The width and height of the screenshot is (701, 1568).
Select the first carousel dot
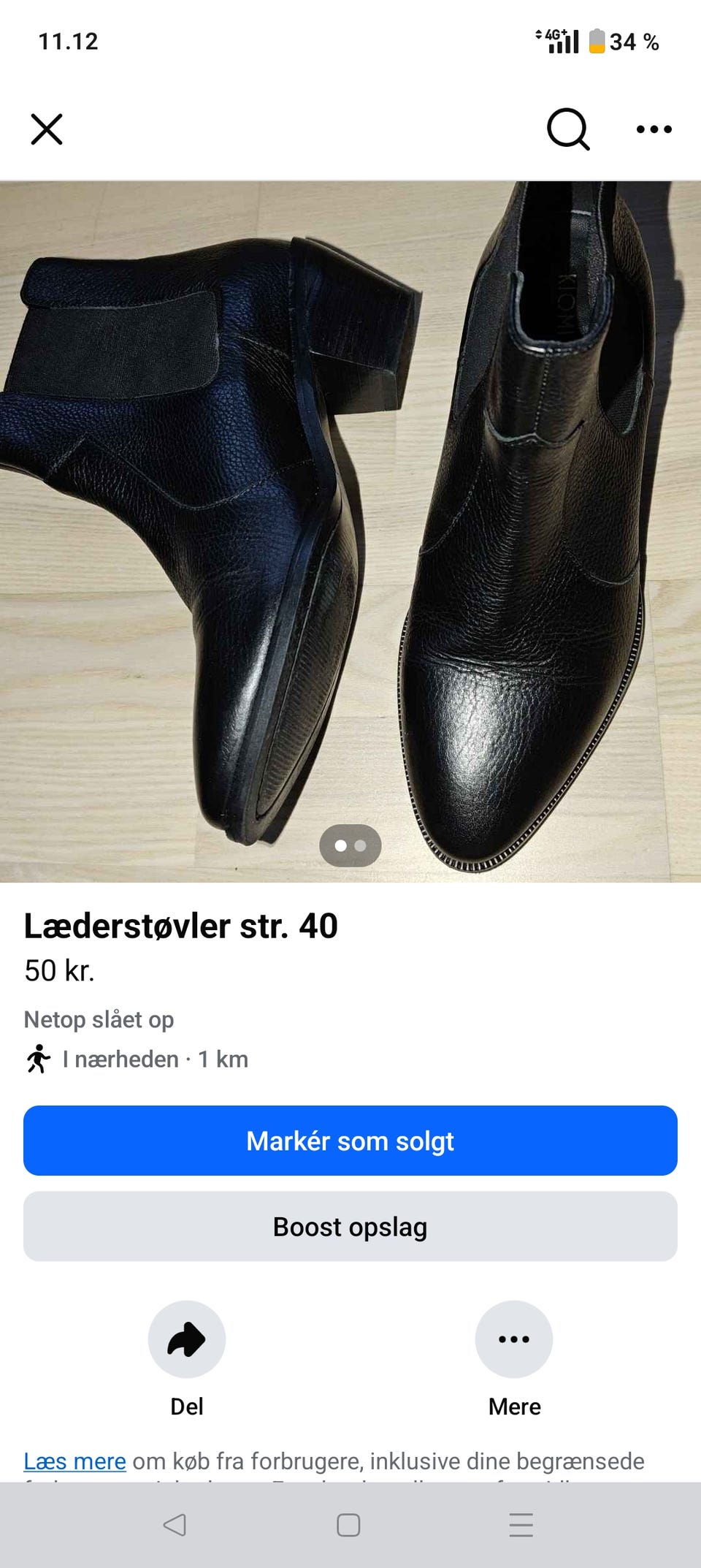[x=339, y=845]
